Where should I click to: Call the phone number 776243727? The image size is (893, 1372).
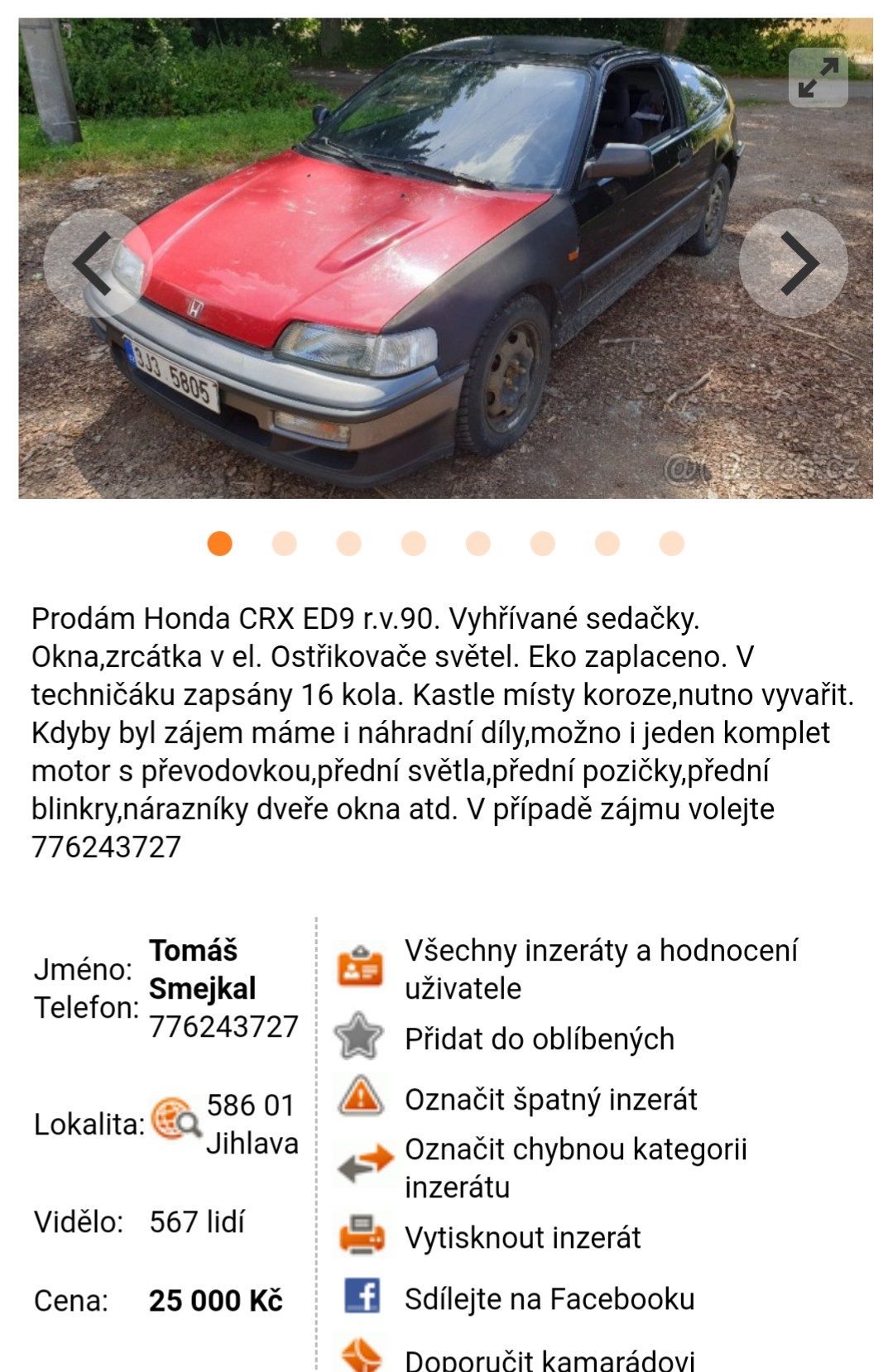[223, 1026]
